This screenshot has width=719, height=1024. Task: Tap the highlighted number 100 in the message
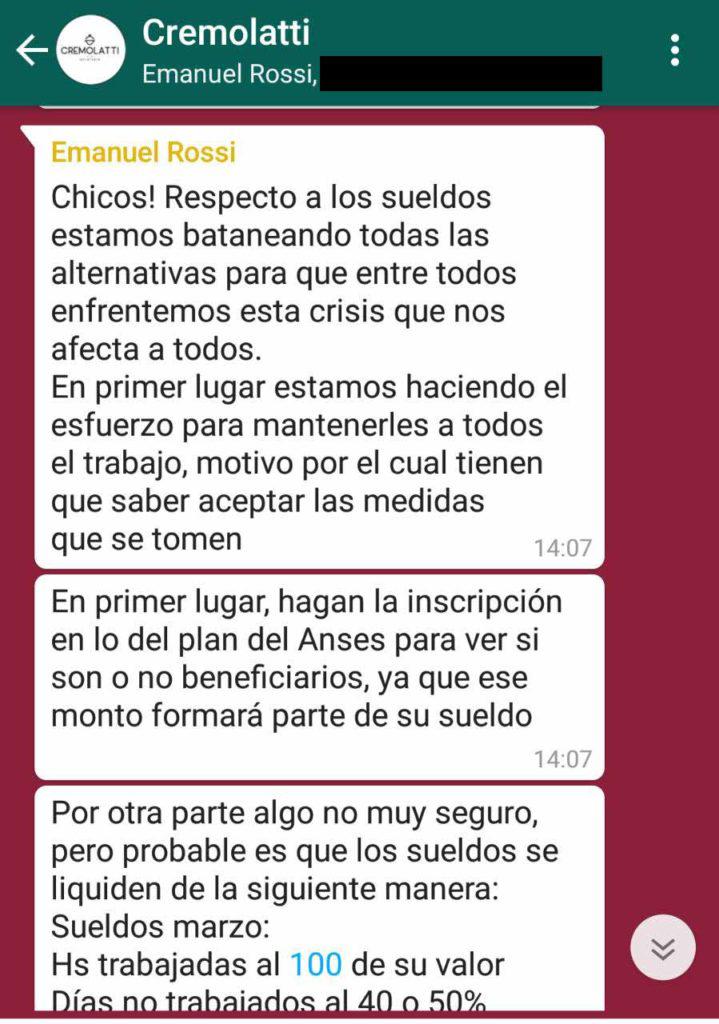click(315, 965)
